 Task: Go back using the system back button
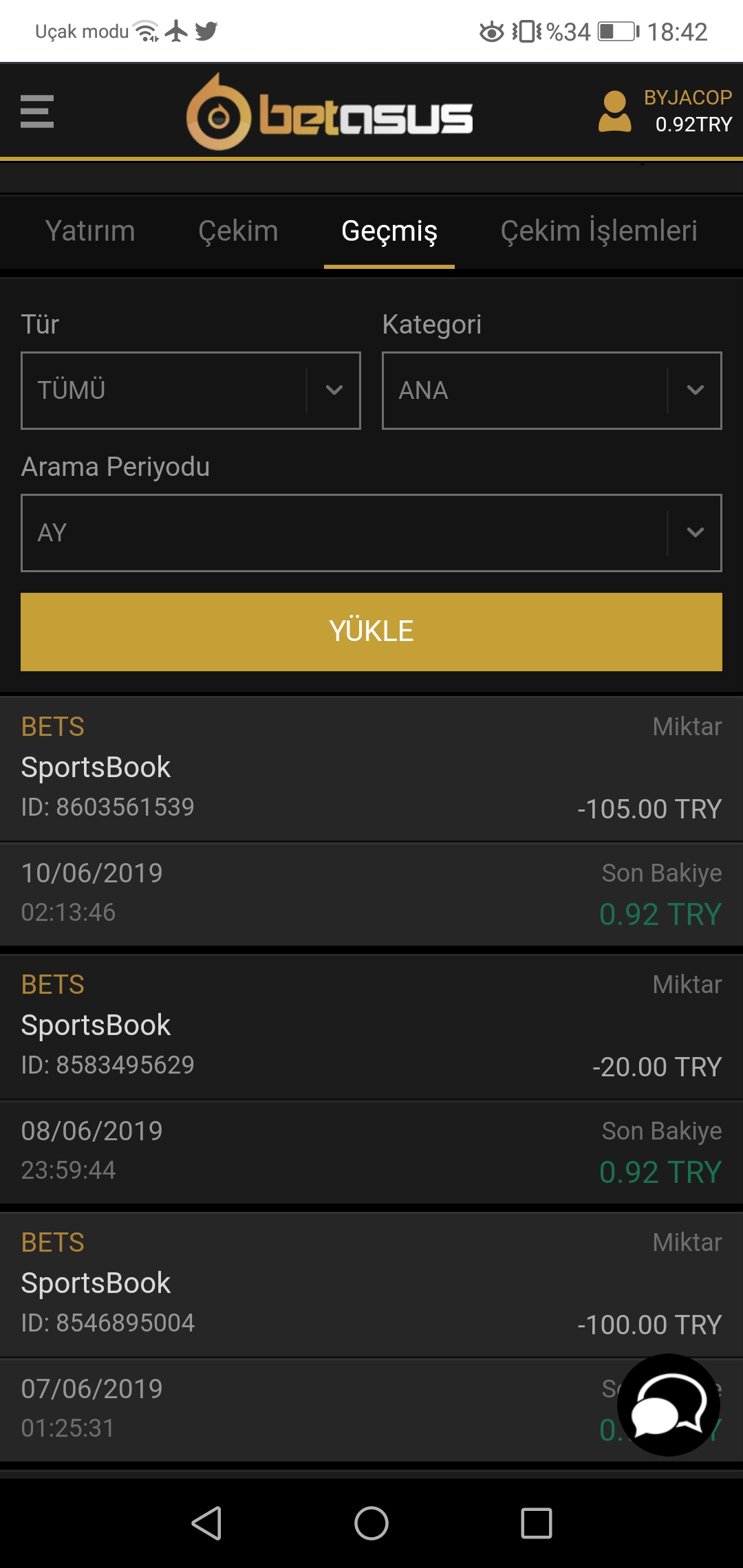[x=206, y=1523]
